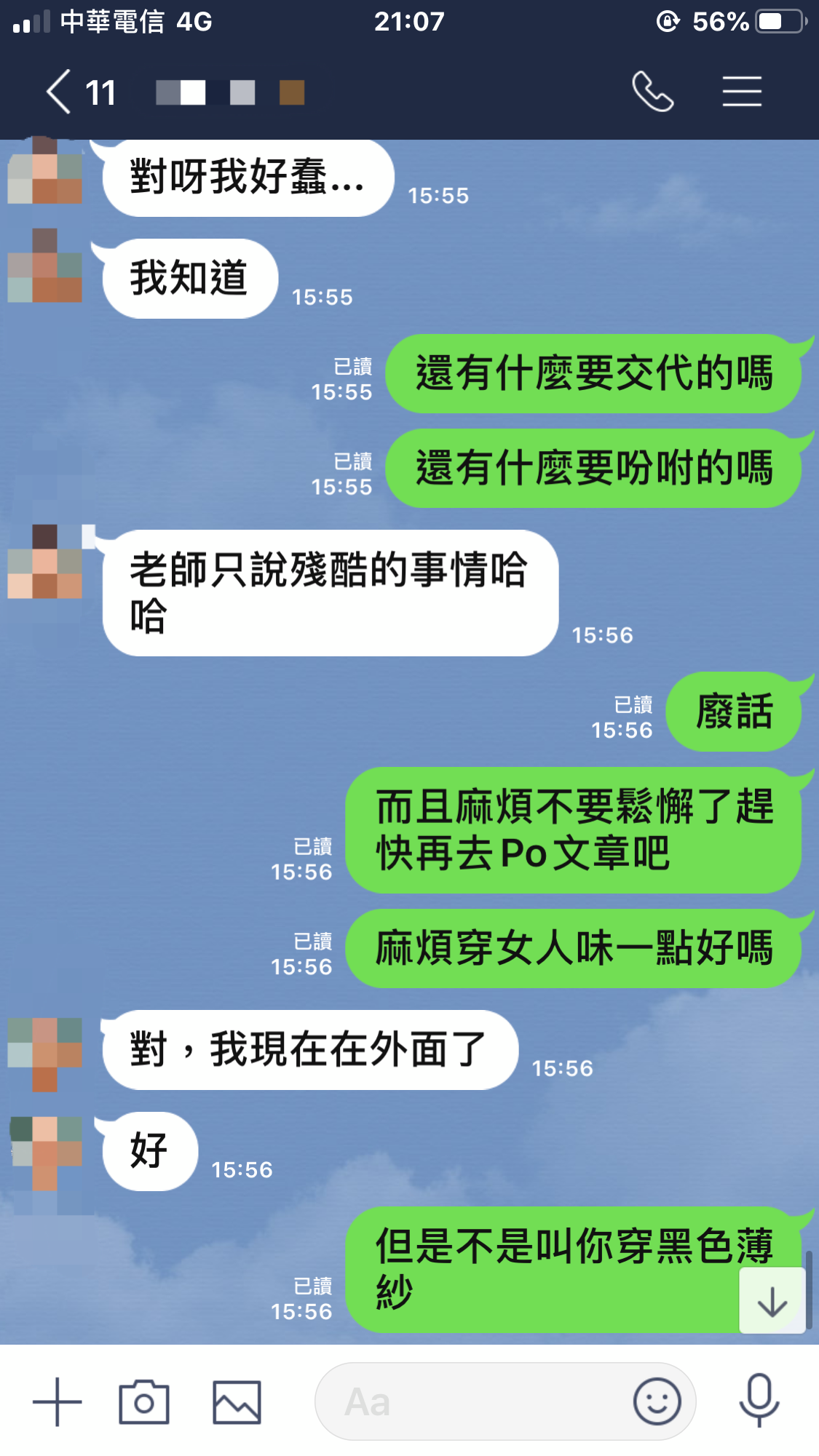Record a voice message with the microphone
This screenshot has height=1456, width=819.
pyautogui.click(x=759, y=1401)
